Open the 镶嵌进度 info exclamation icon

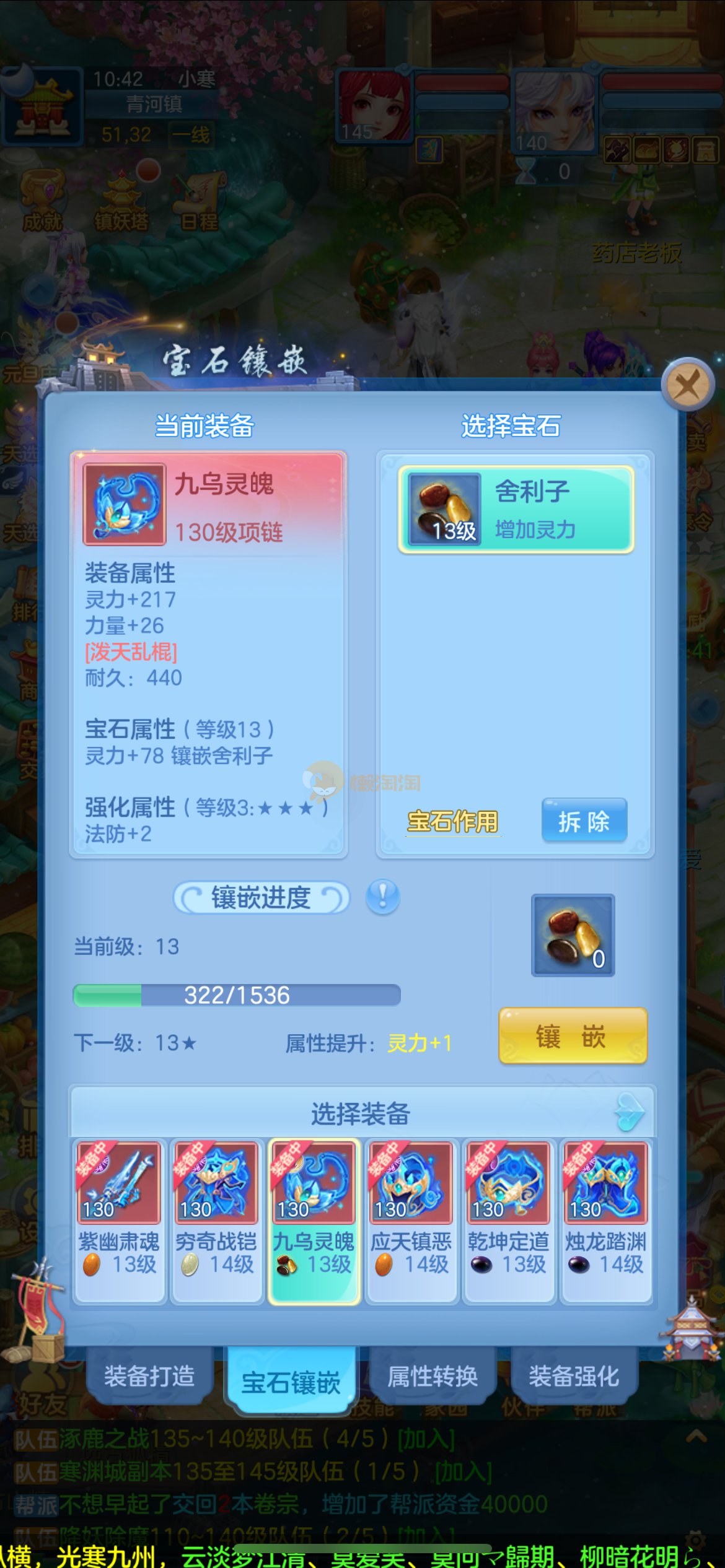pos(382,897)
